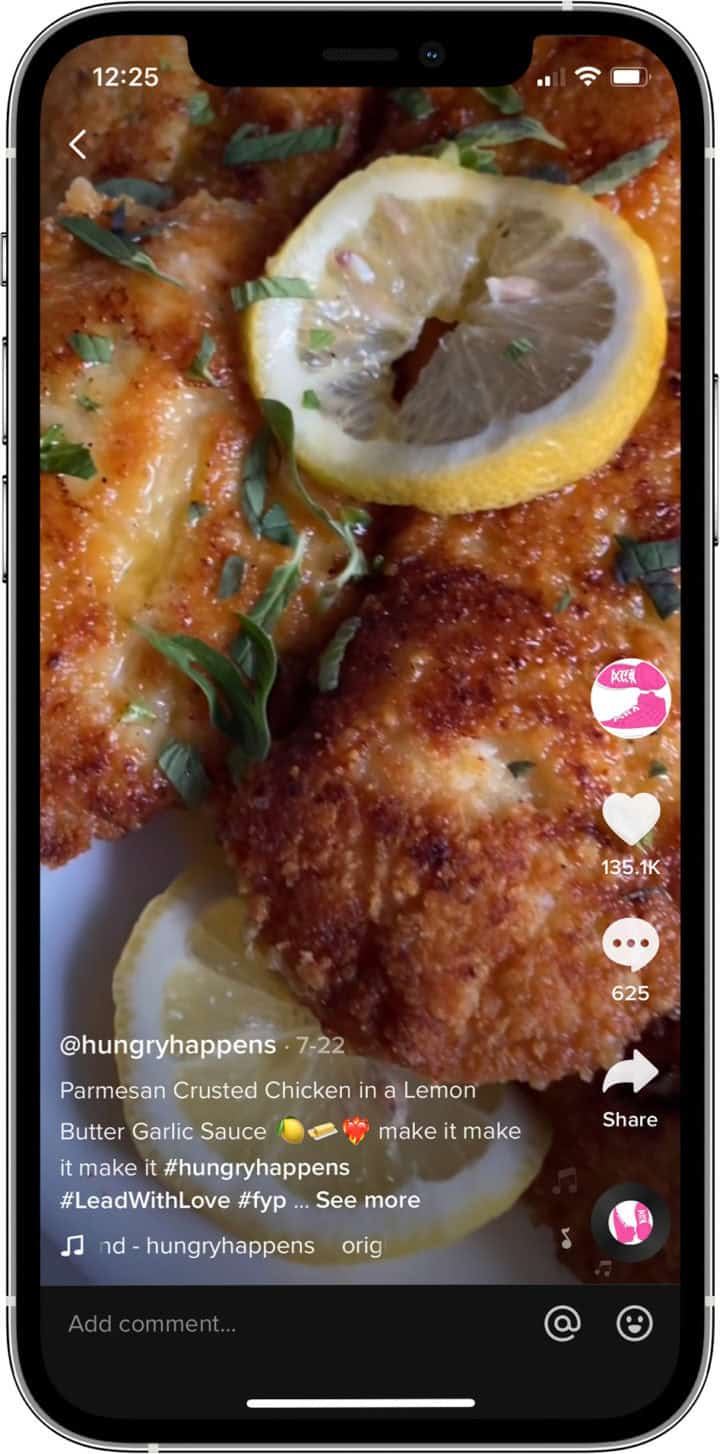720x1454 pixels.
Task: Open the creator's pink profile avatar
Action: coord(630,699)
